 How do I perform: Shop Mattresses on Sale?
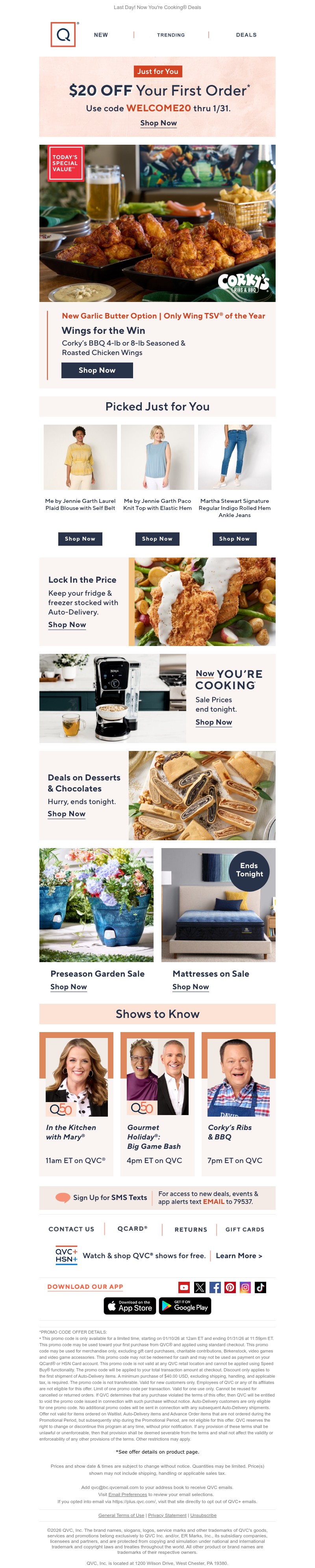[x=190, y=987]
